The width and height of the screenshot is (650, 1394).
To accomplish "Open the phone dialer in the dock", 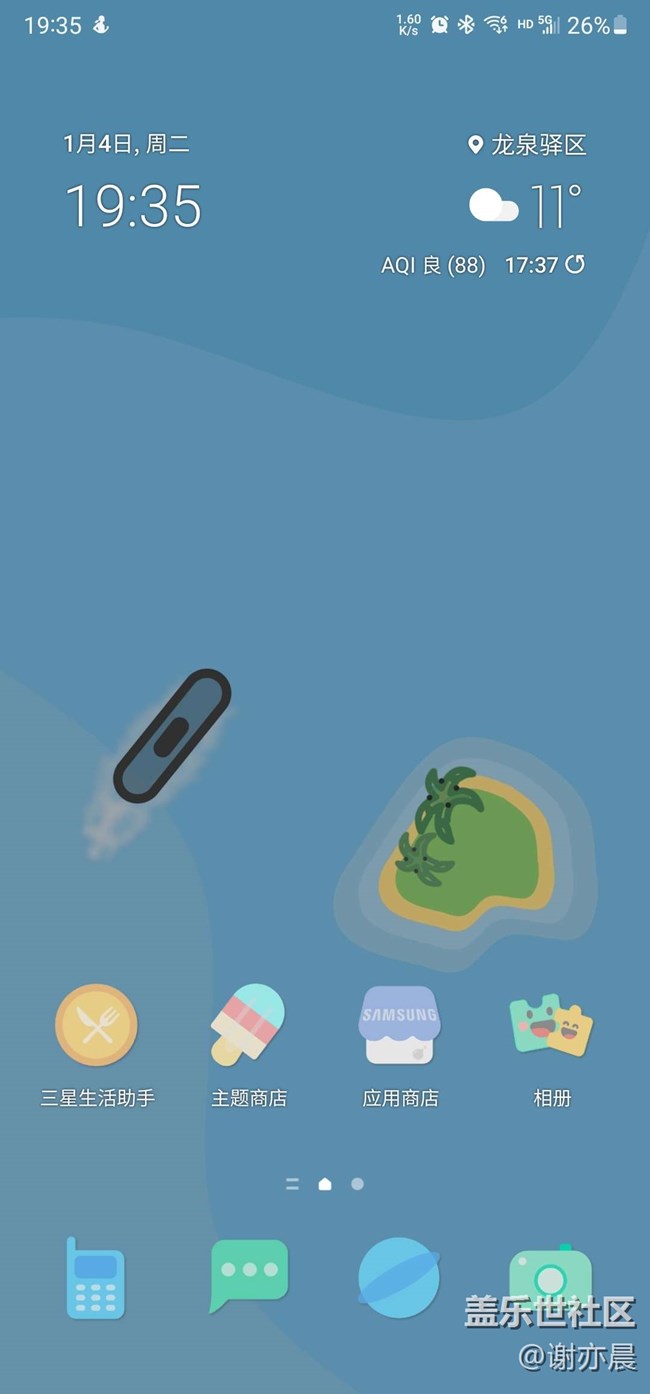I will click(96, 1277).
